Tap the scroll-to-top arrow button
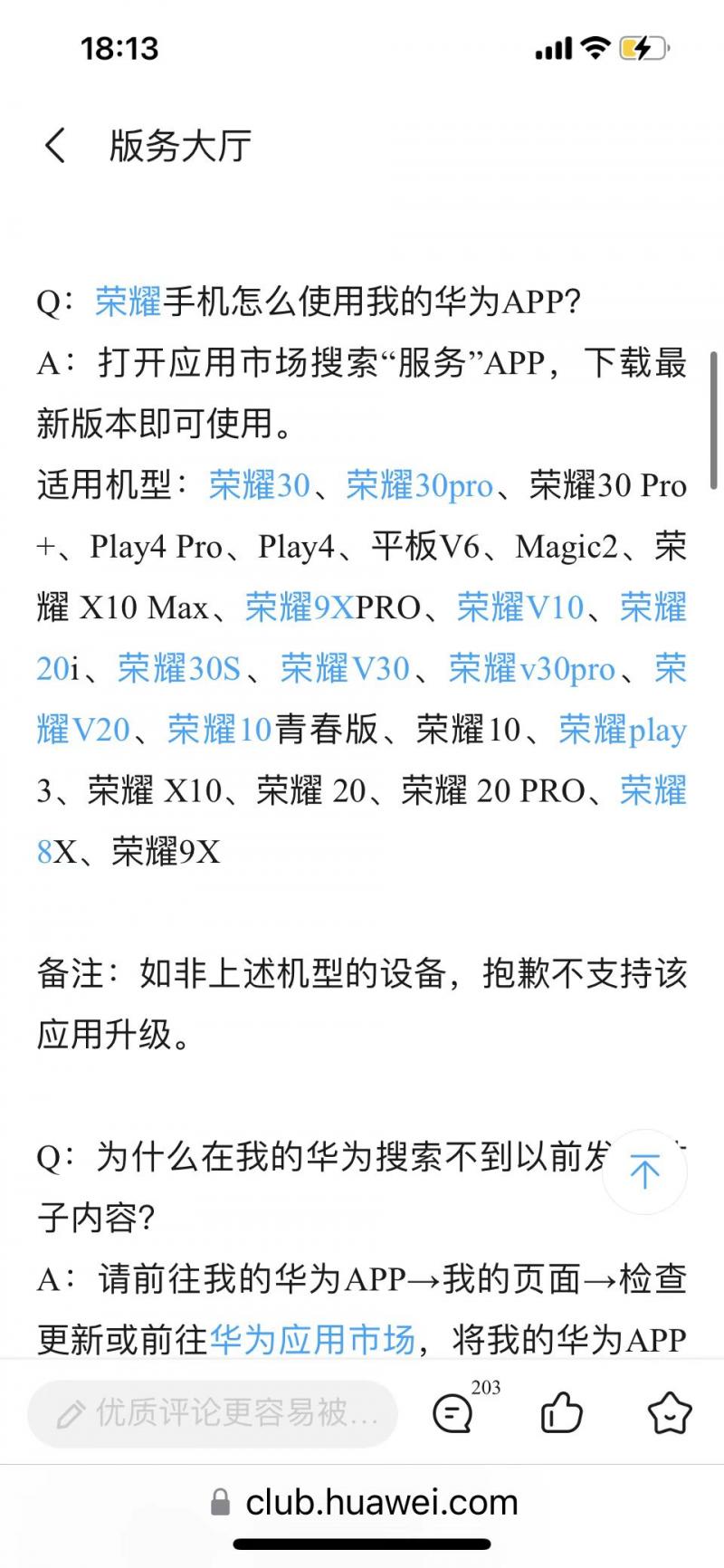Viewport: 724px width, 1568px height. pos(644,1172)
